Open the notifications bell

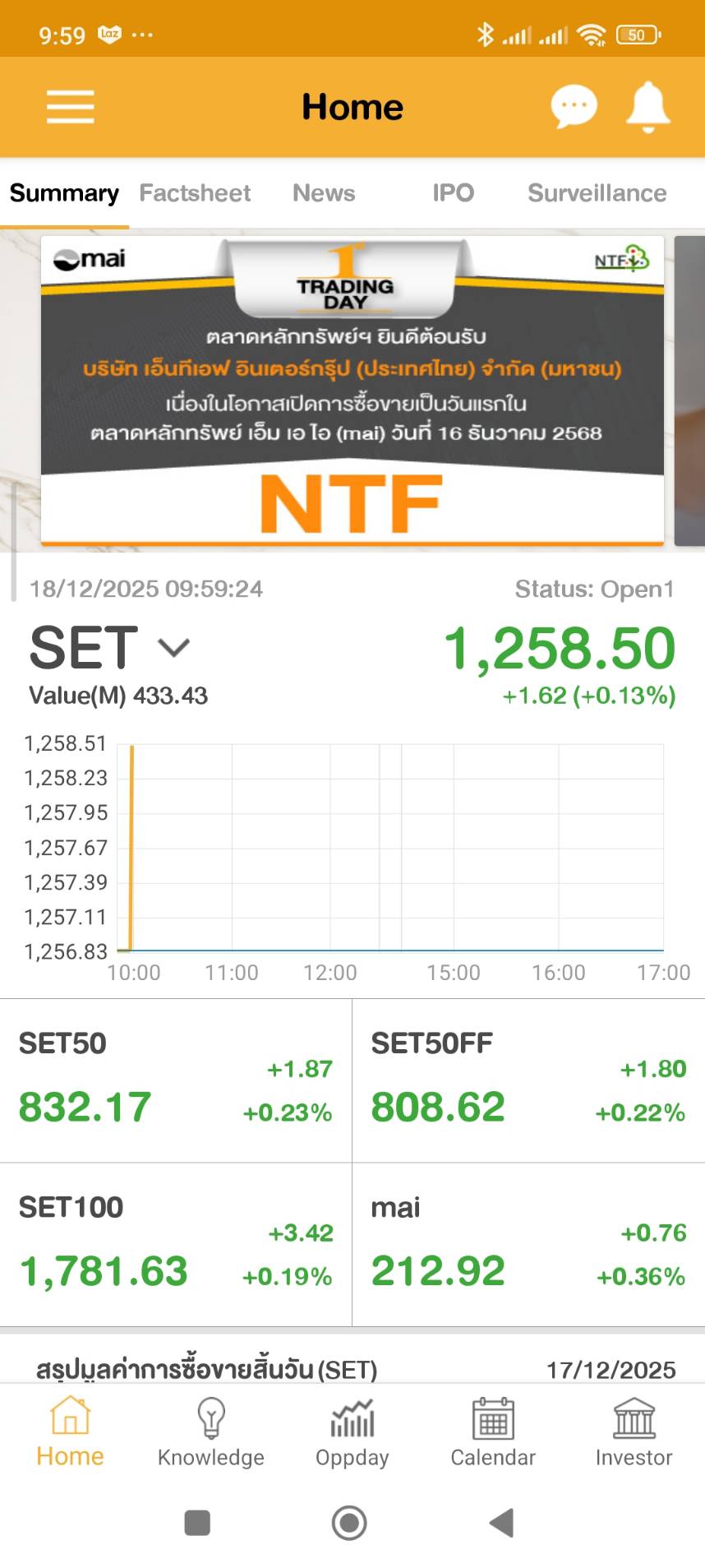648,107
